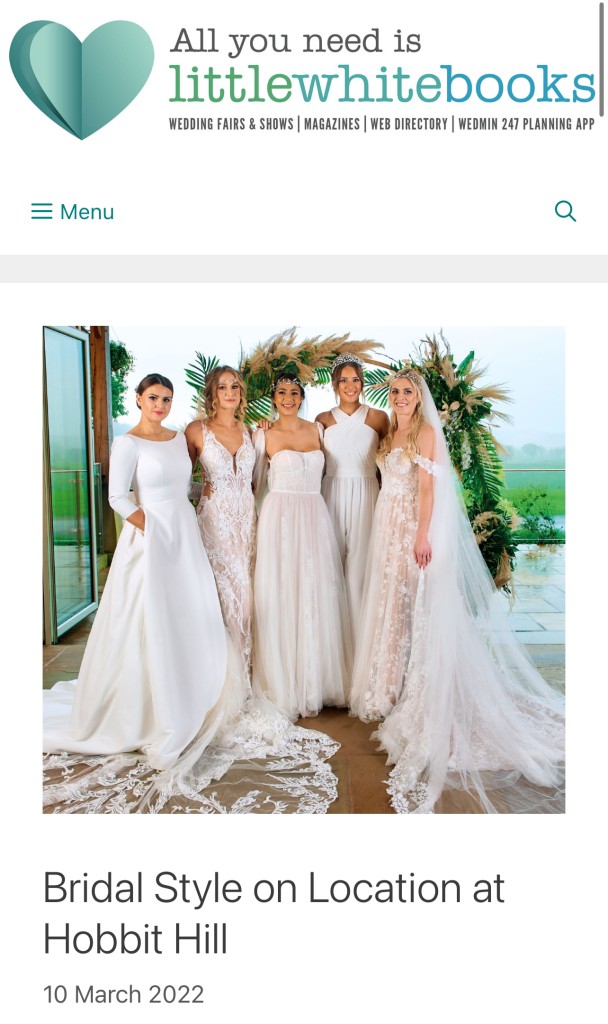This screenshot has width=608, height=1024.
Task: Tap the search magnifier icon
Action: pos(565,211)
